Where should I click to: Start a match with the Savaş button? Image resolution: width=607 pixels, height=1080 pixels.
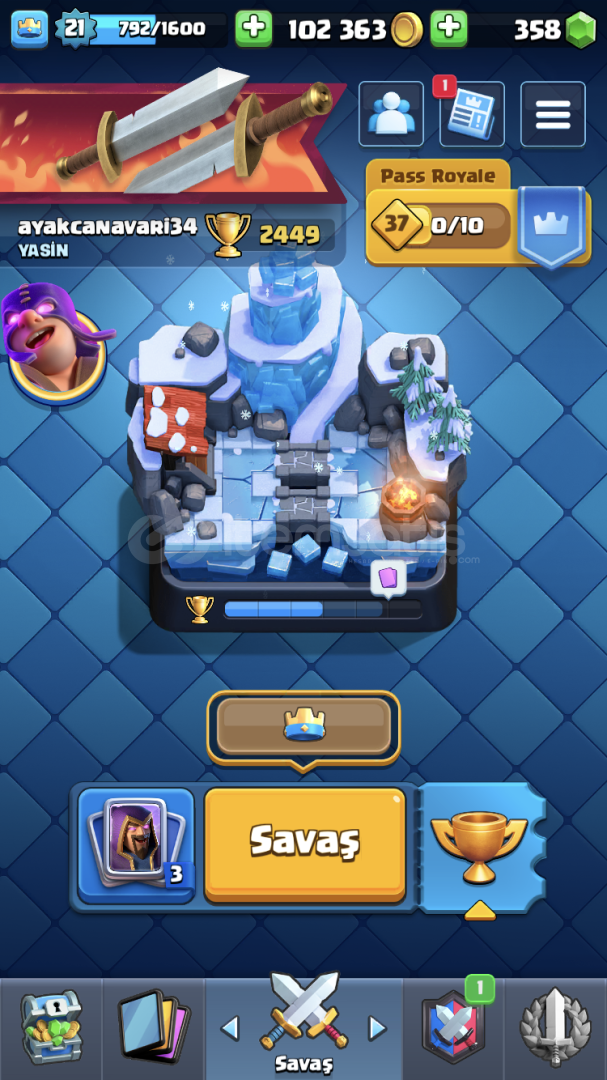(x=305, y=844)
